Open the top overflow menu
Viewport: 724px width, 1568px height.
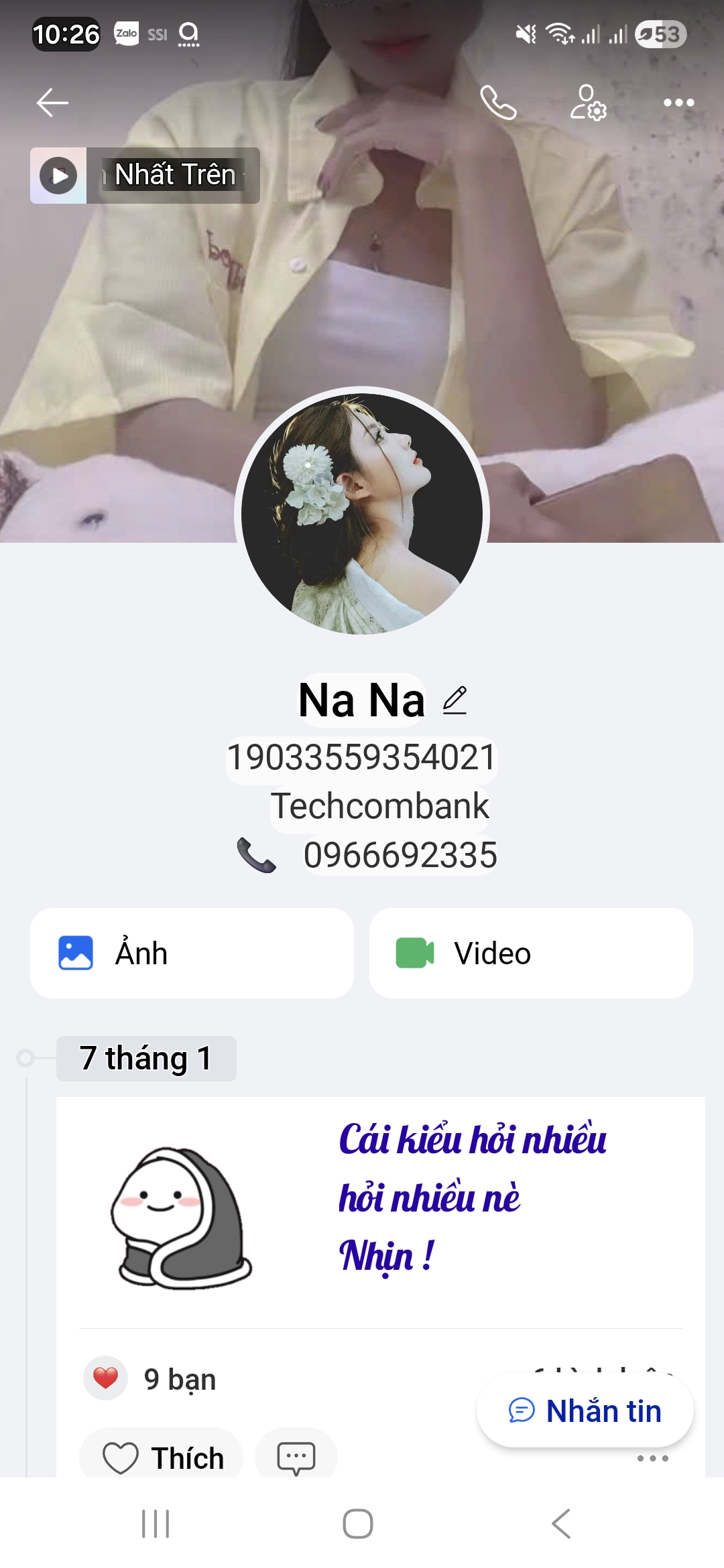[x=678, y=103]
